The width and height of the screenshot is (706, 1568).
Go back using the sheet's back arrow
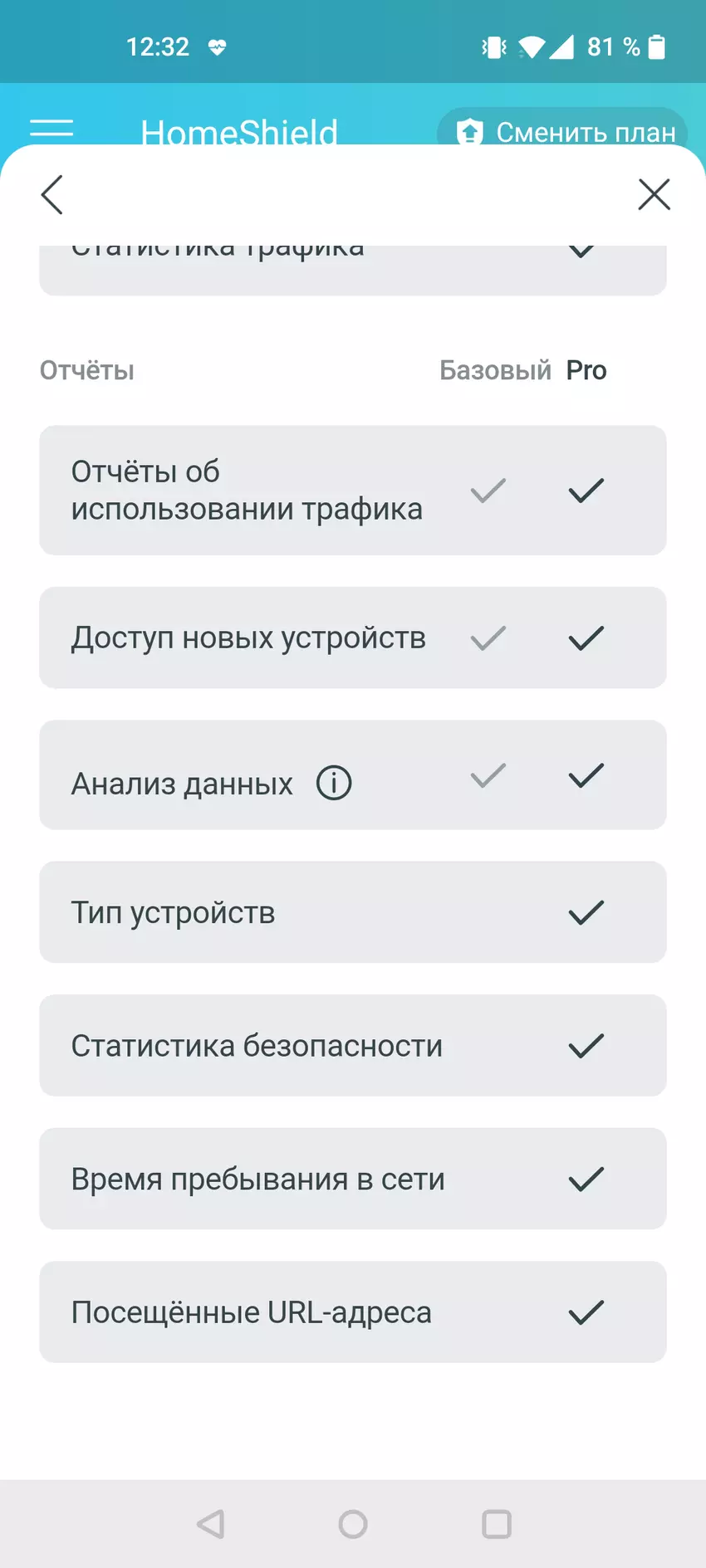click(52, 195)
